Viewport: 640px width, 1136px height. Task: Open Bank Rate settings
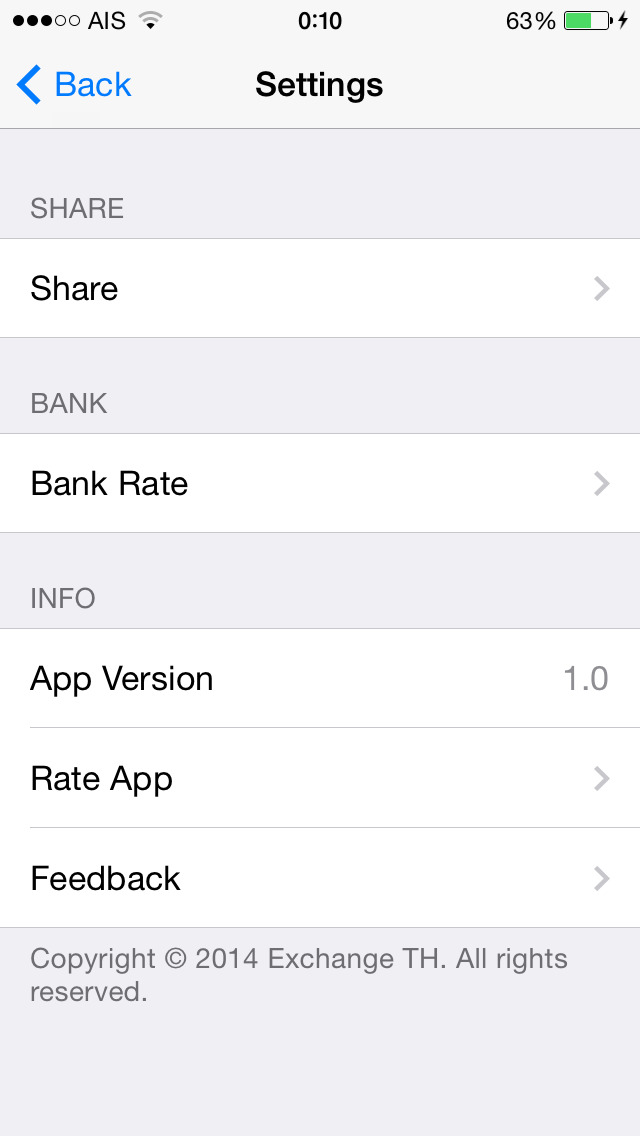(x=320, y=483)
